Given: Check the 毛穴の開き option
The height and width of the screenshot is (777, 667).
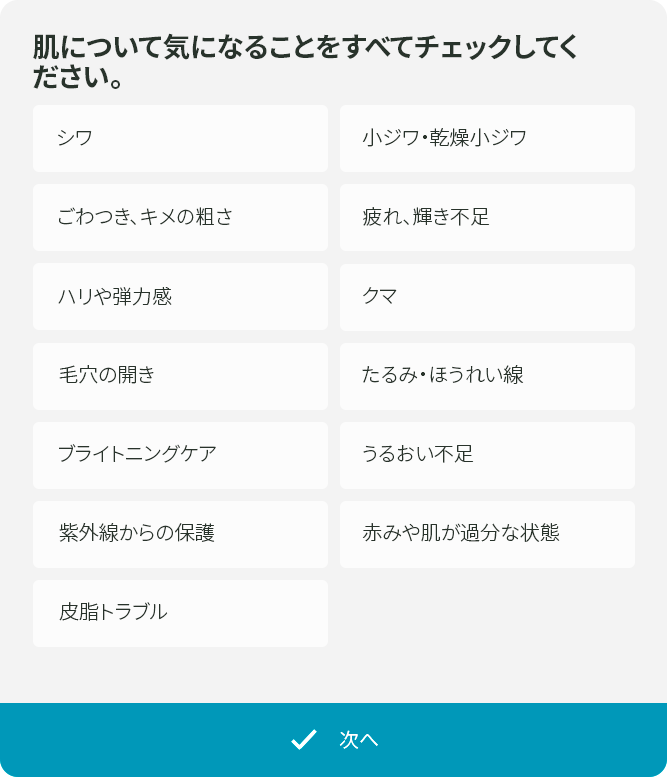Looking at the screenshot, I should click(x=180, y=375).
